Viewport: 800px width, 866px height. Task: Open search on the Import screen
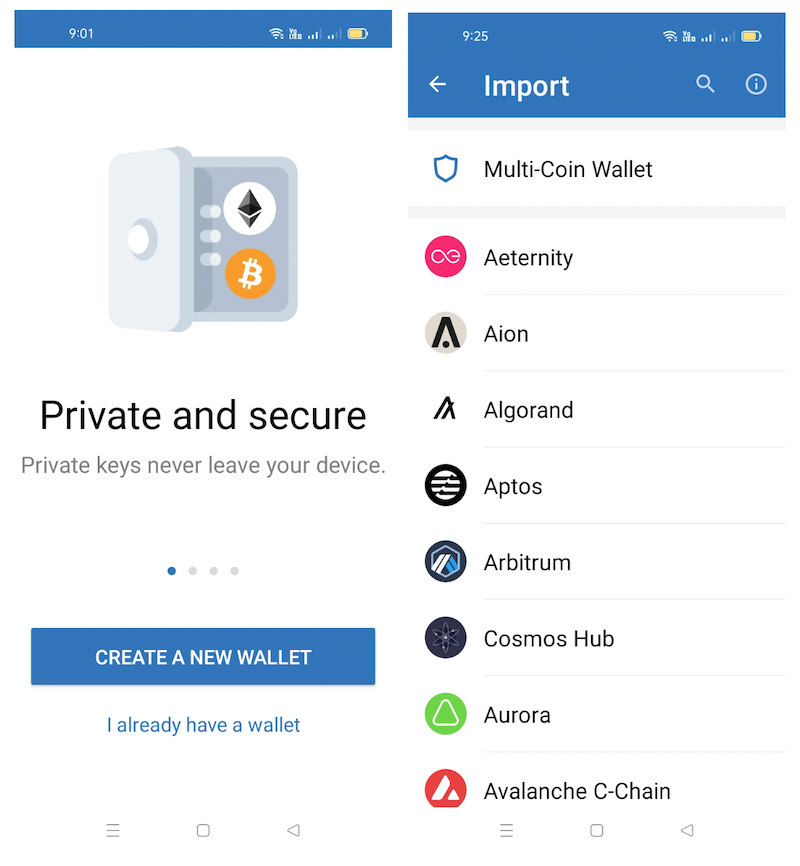point(706,85)
